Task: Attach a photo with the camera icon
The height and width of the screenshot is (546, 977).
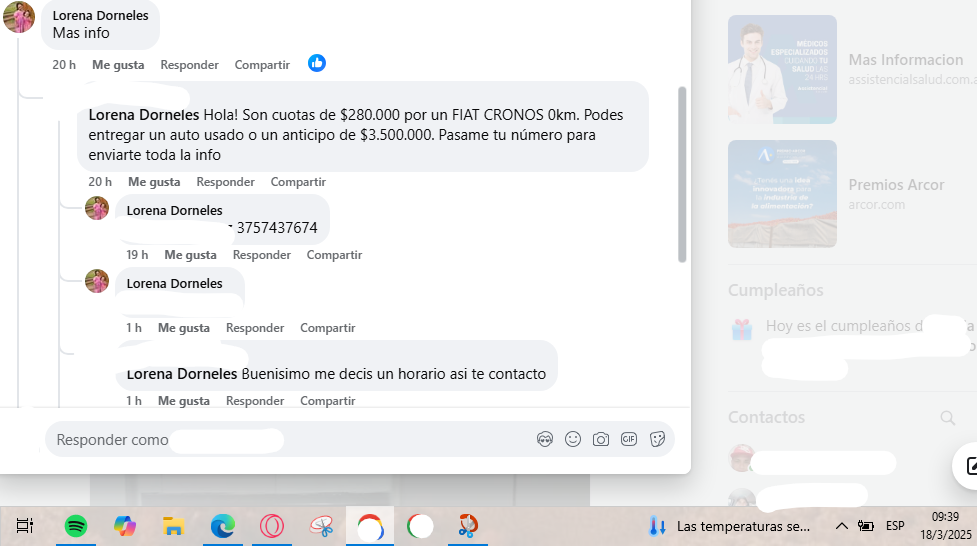Action: click(x=601, y=439)
